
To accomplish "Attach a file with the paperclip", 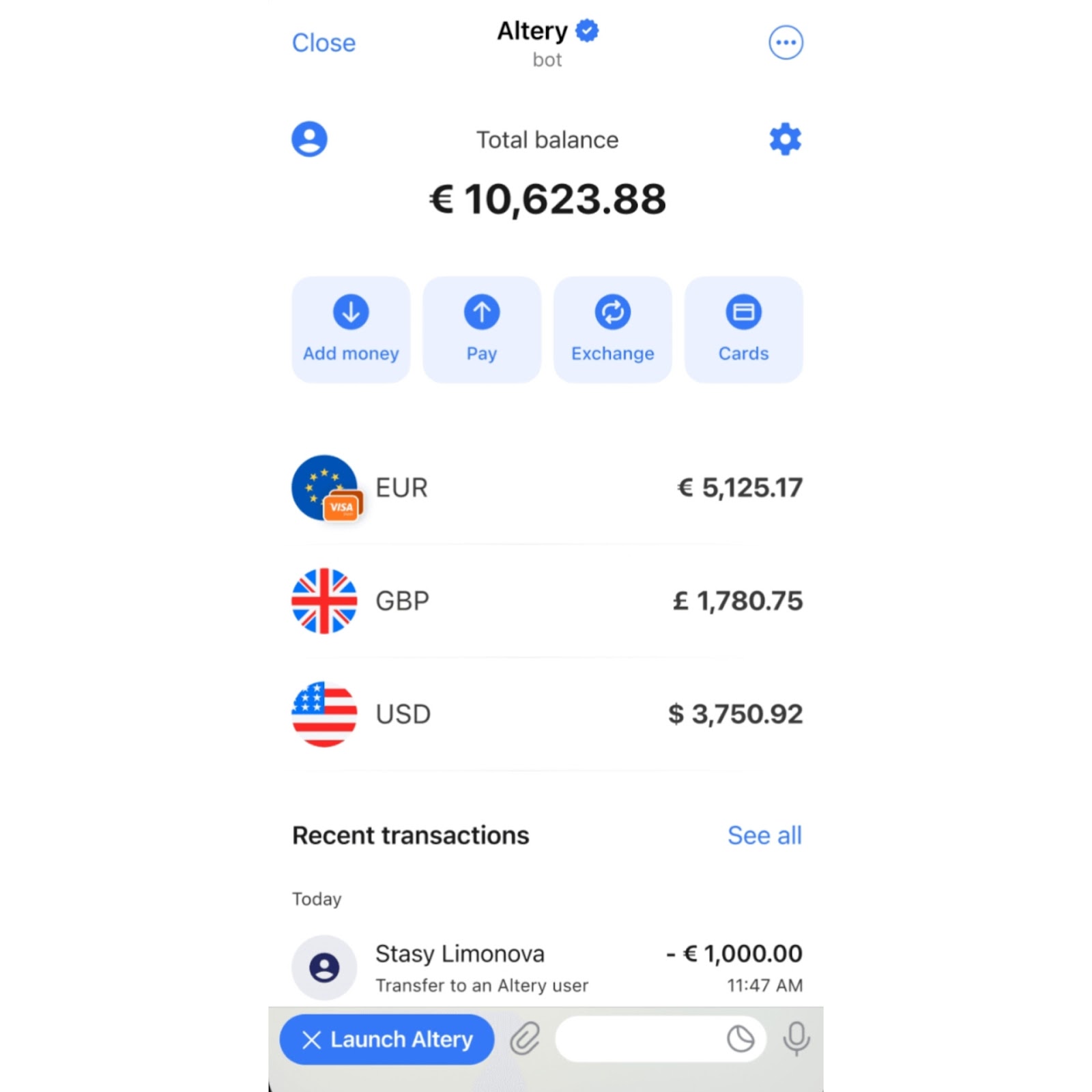I will coord(525,1039).
